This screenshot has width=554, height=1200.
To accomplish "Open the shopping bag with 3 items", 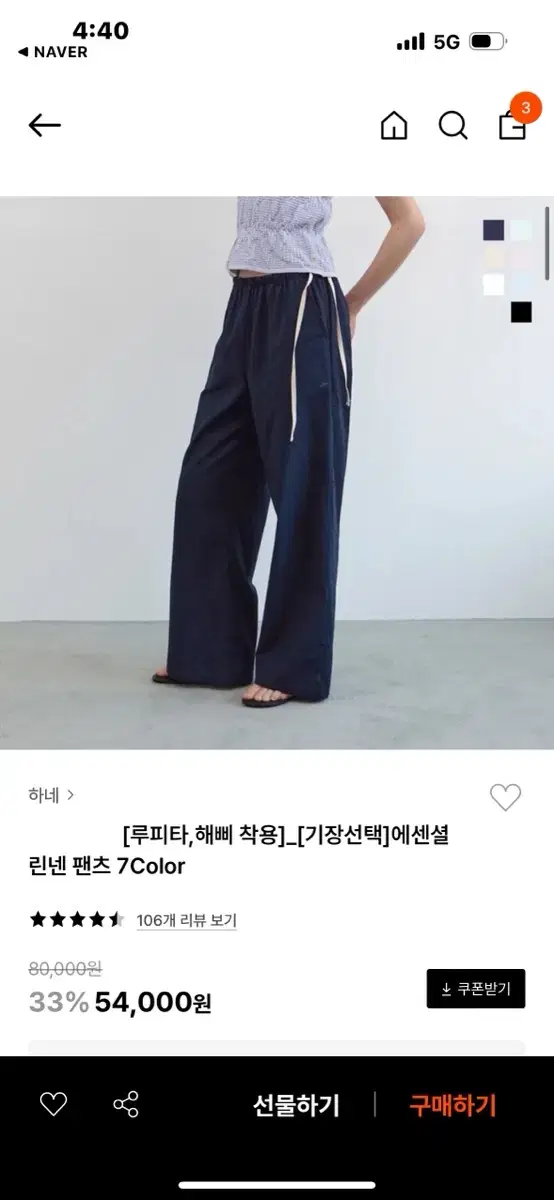I will [x=513, y=120].
